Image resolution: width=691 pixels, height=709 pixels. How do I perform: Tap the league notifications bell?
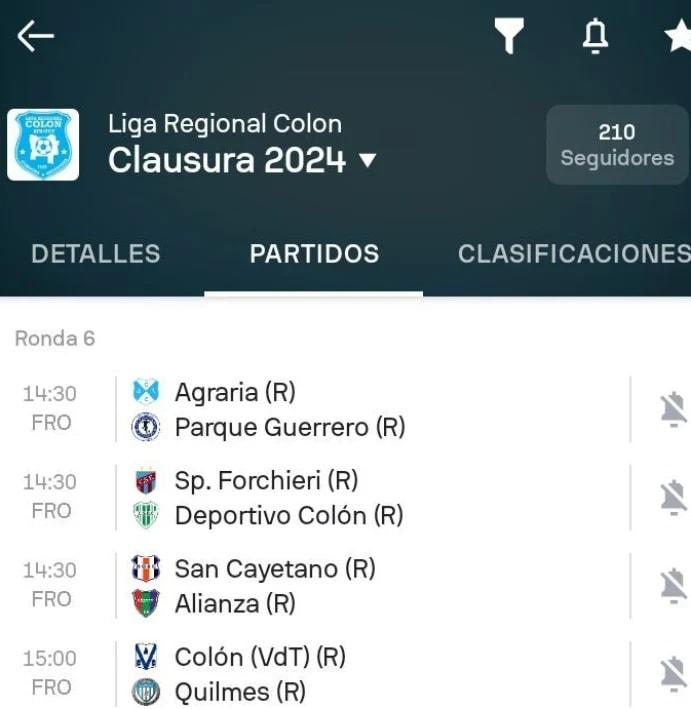tap(595, 37)
